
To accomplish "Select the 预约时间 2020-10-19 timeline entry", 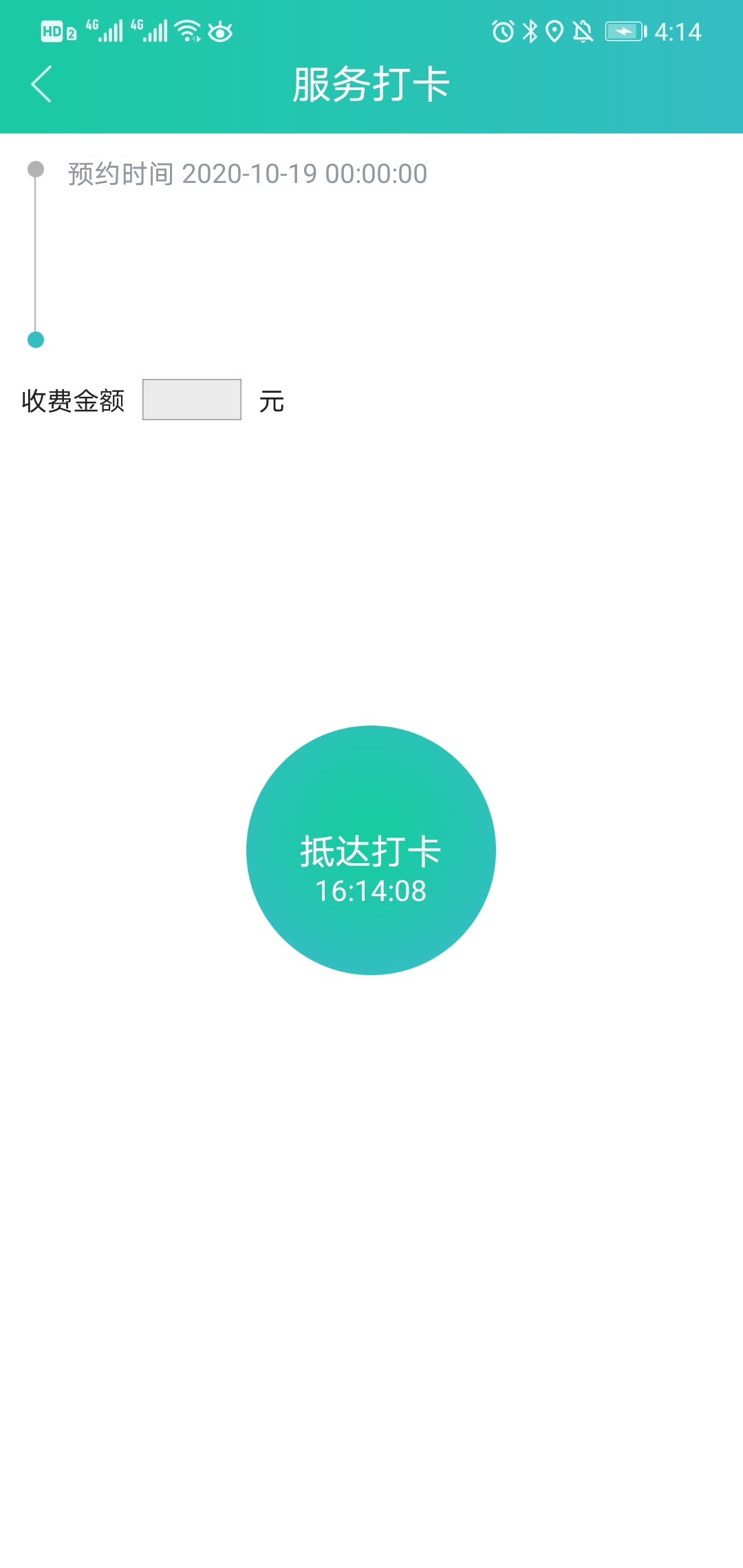I will (244, 175).
